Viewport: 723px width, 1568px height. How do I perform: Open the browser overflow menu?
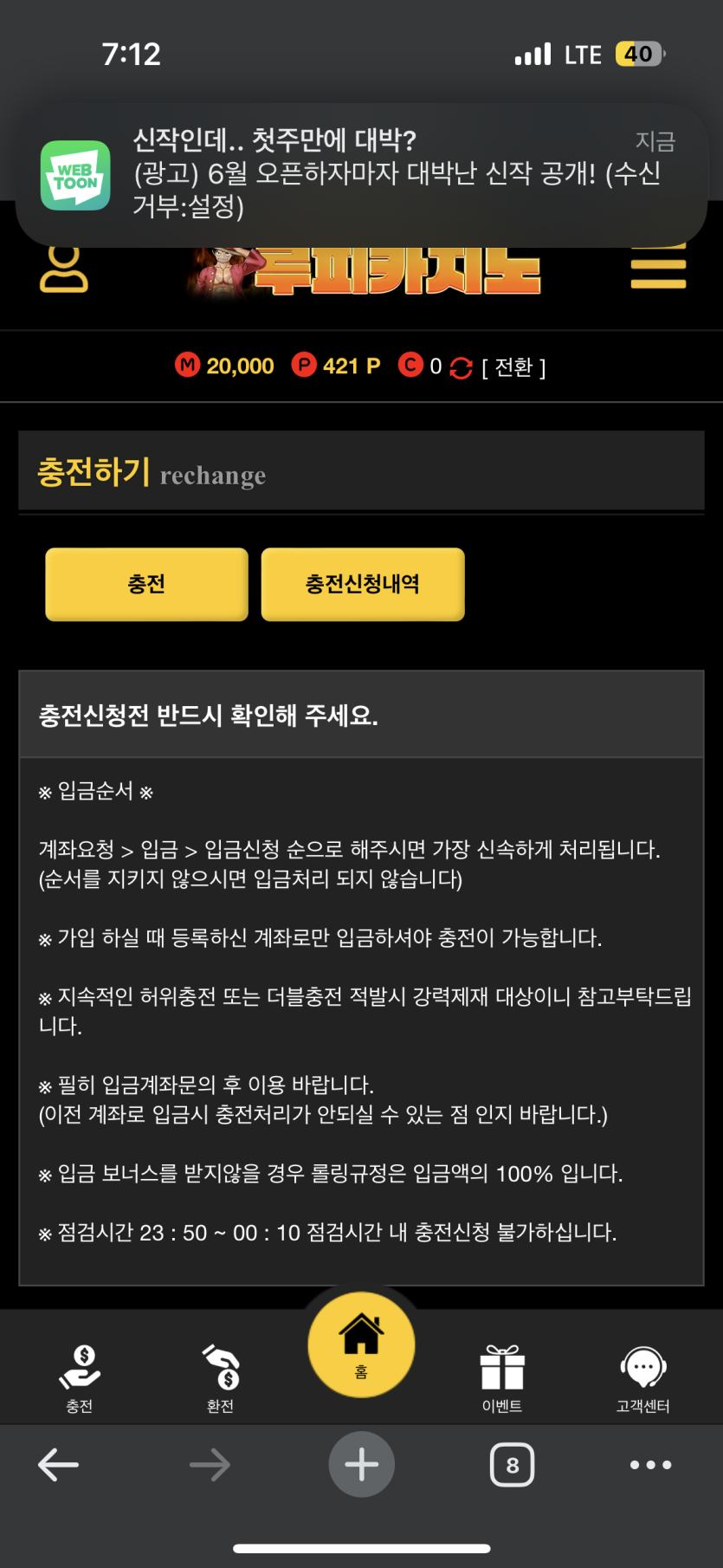(650, 1465)
